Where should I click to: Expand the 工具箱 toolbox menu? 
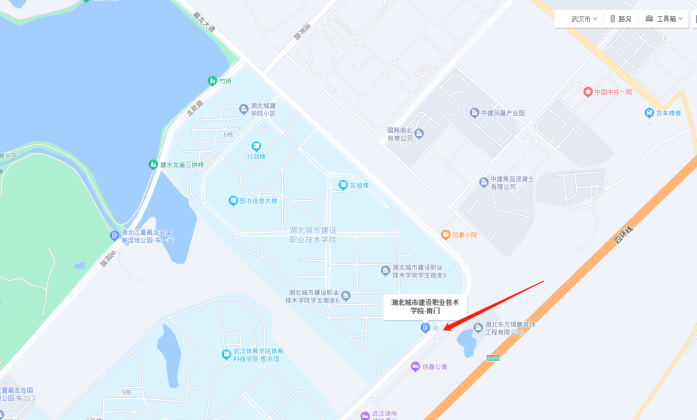pos(666,18)
